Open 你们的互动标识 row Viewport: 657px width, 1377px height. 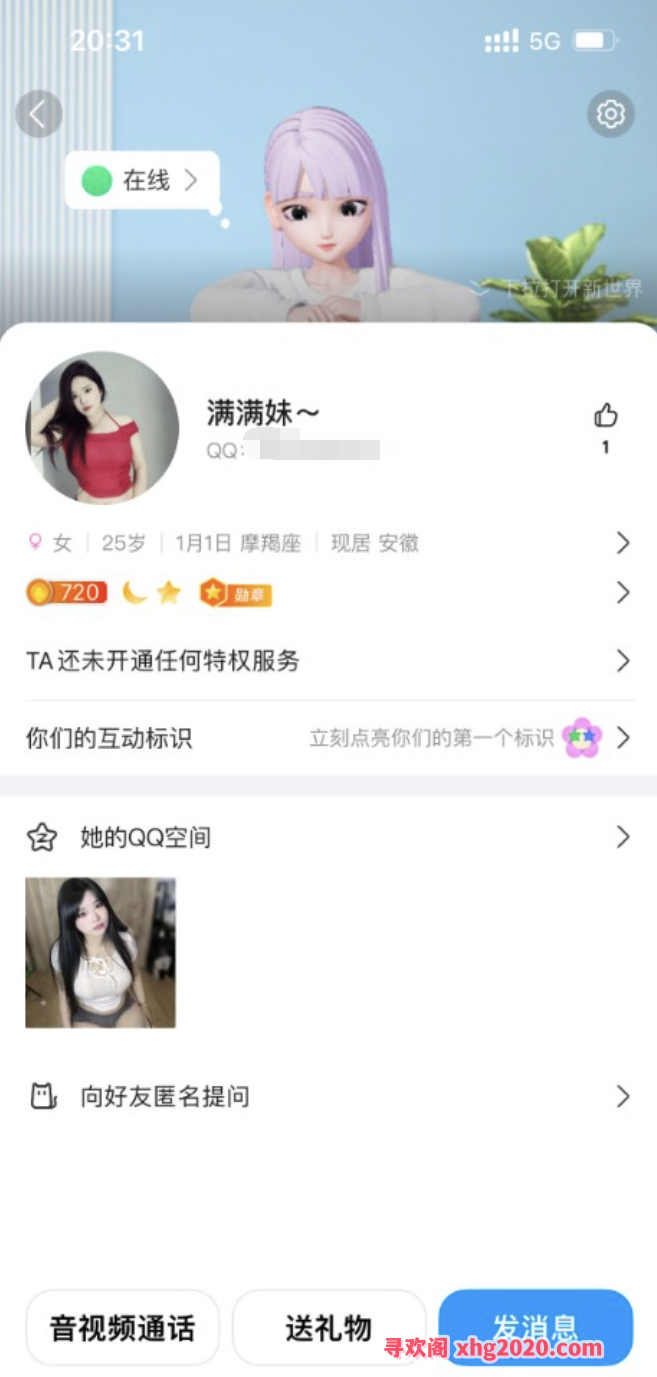click(x=328, y=738)
